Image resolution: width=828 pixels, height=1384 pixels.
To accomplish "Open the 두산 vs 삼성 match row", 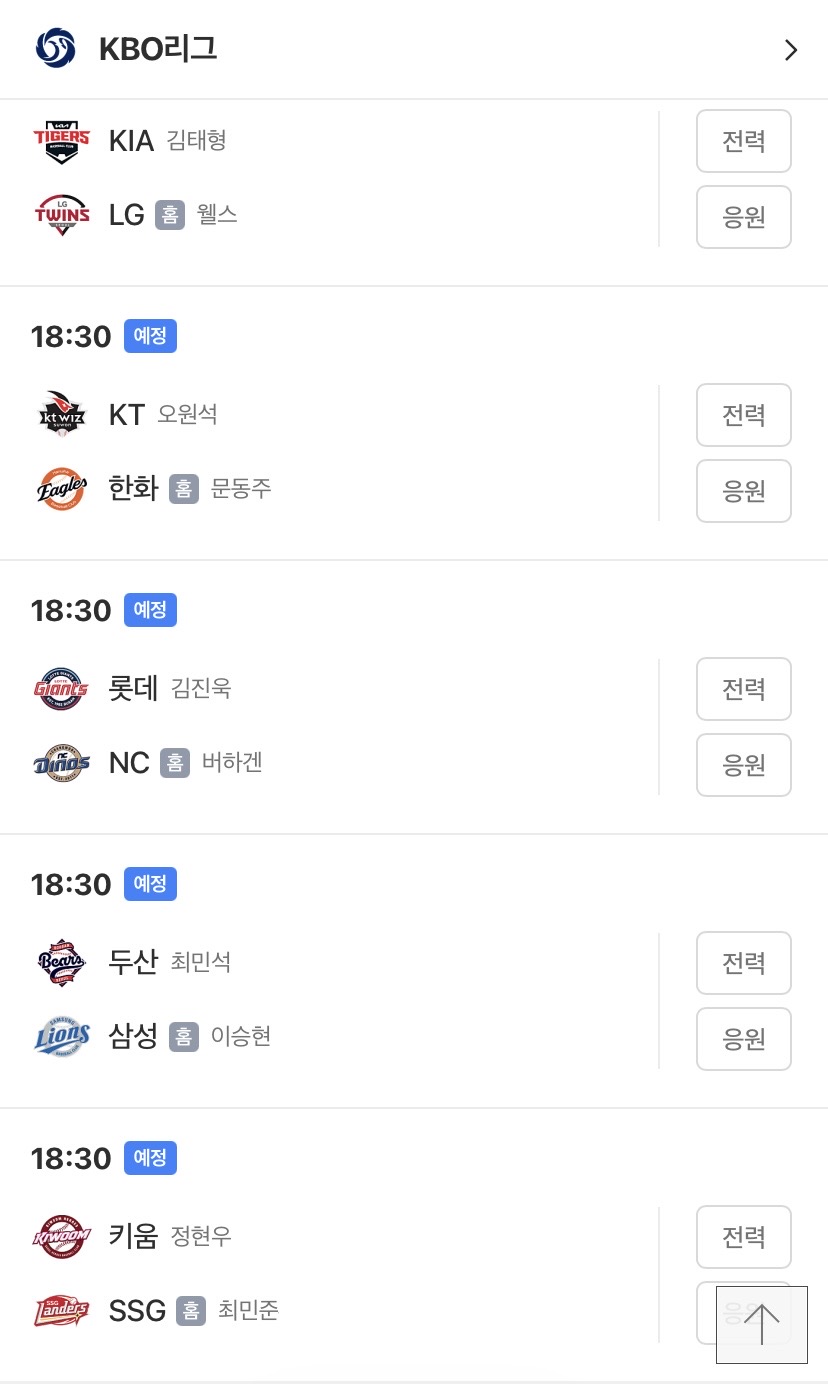I will pos(340,1000).
